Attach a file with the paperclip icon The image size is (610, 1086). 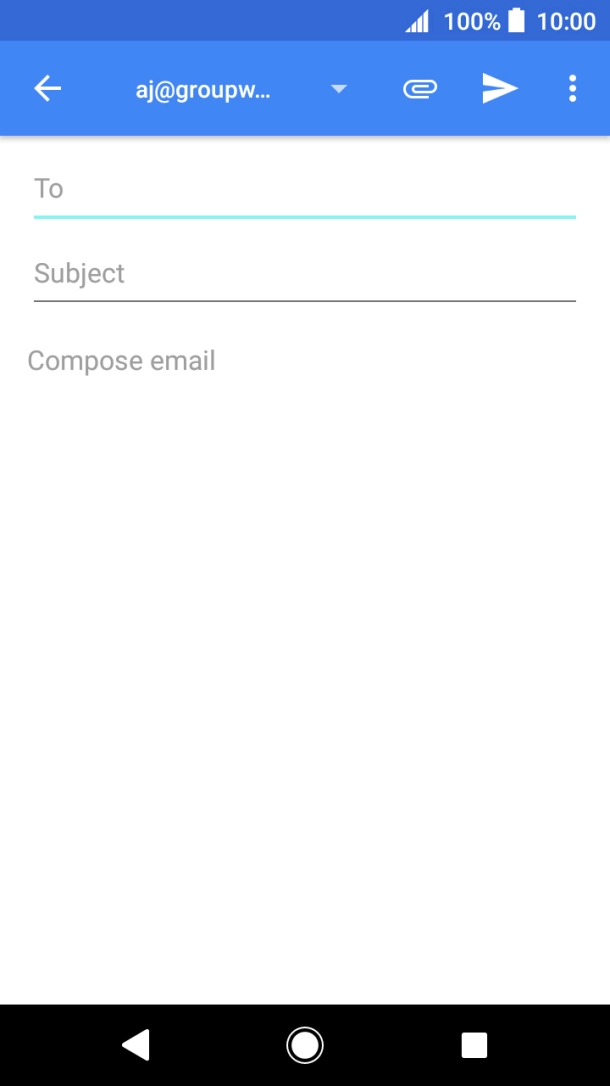(420, 89)
